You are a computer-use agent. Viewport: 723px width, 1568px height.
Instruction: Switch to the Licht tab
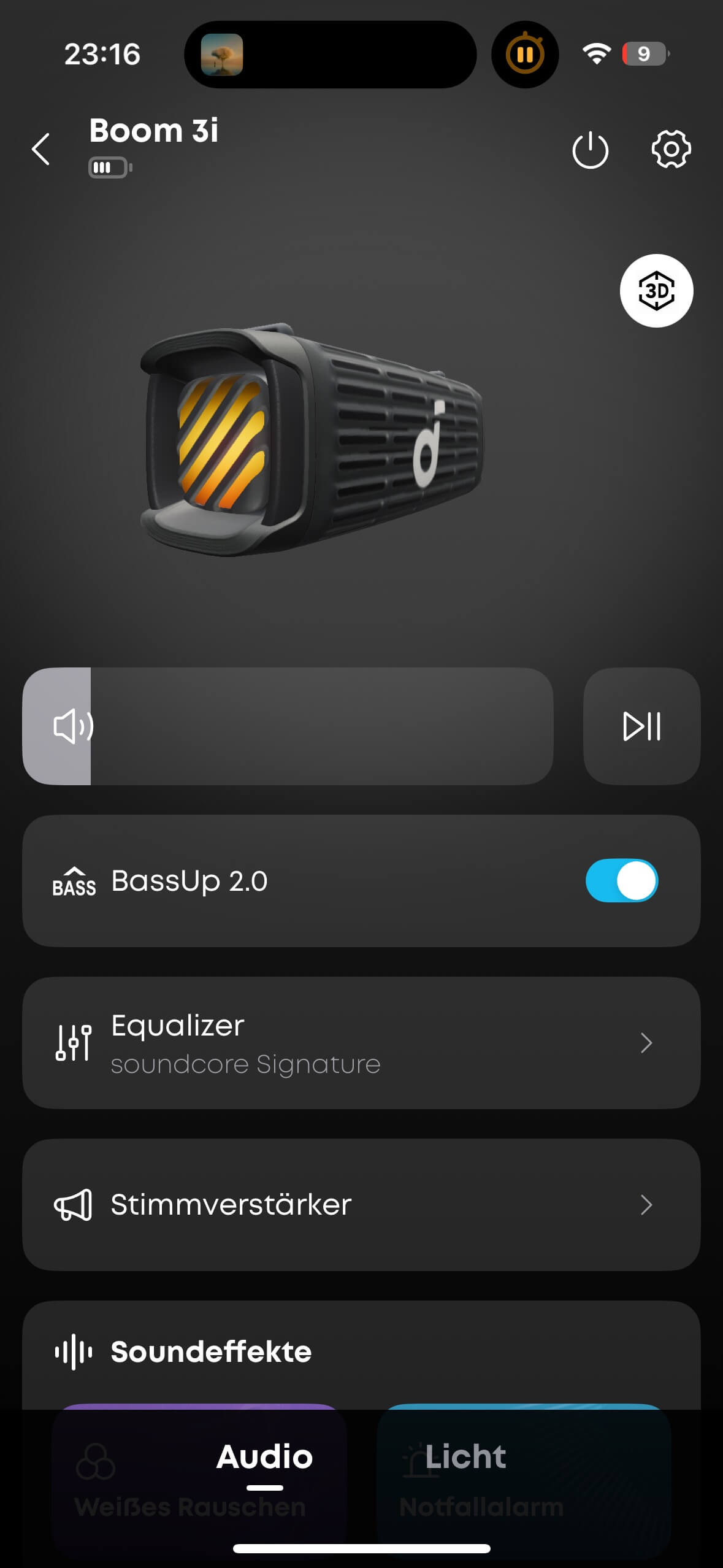(465, 1456)
